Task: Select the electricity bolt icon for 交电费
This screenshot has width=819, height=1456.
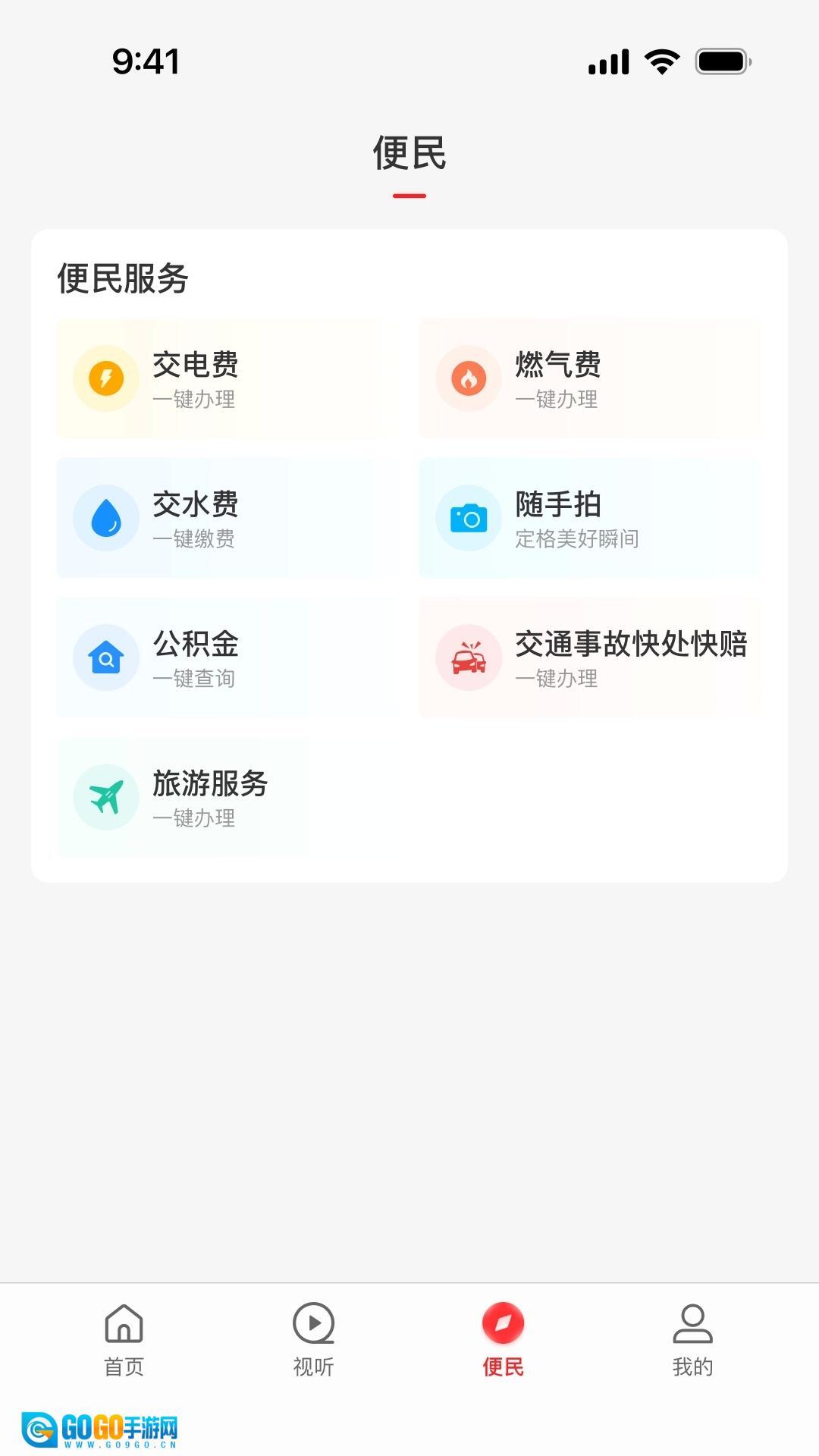Action: pyautogui.click(x=105, y=378)
